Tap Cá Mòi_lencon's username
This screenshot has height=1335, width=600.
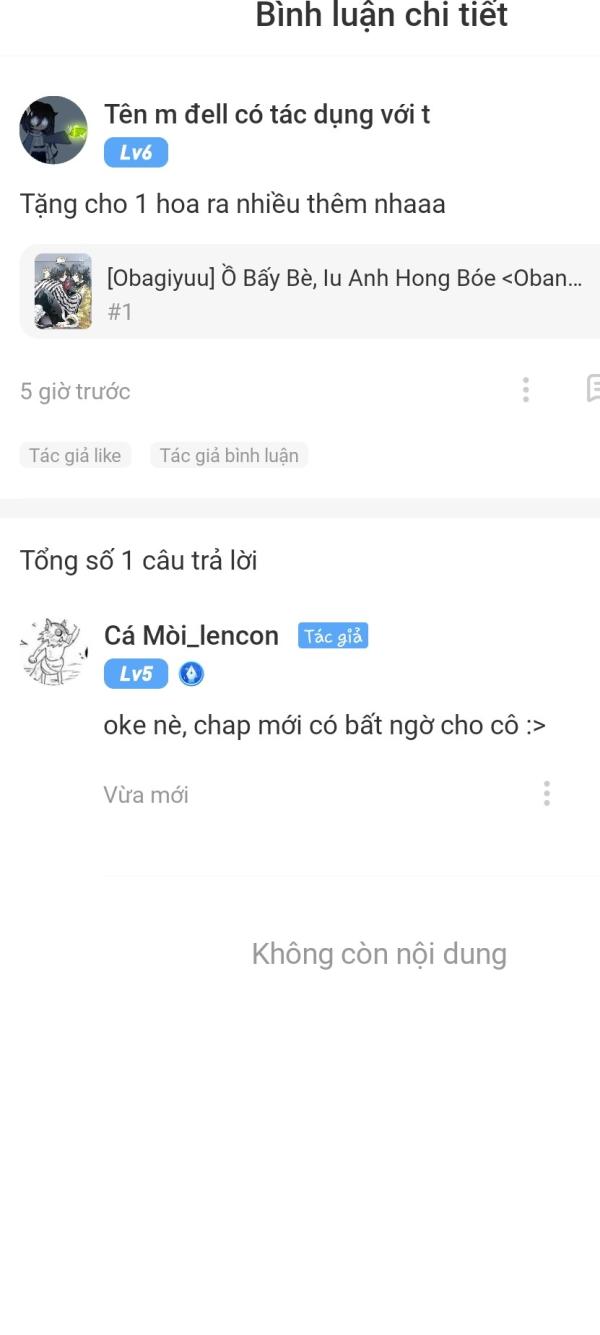tap(191, 635)
